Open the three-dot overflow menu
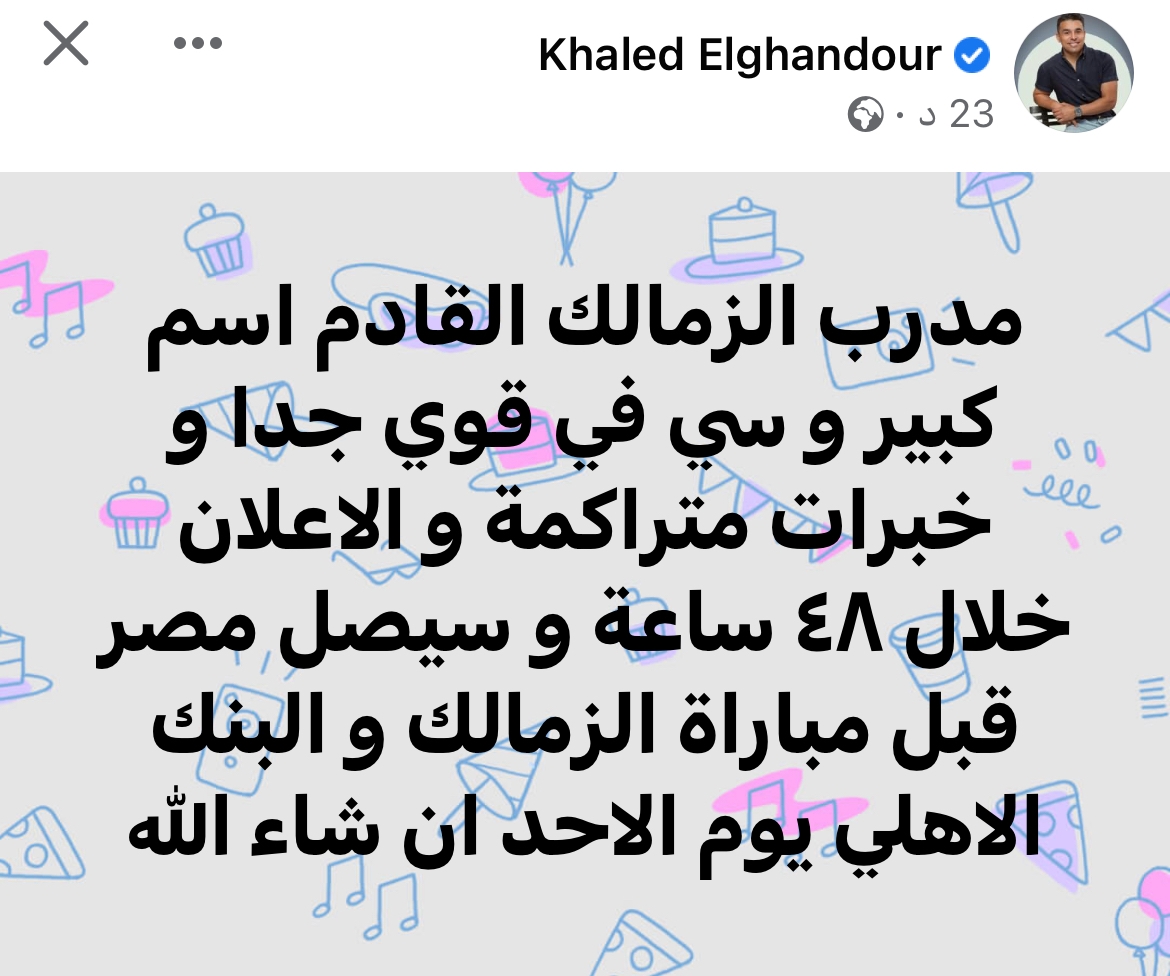 pos(197,44)
